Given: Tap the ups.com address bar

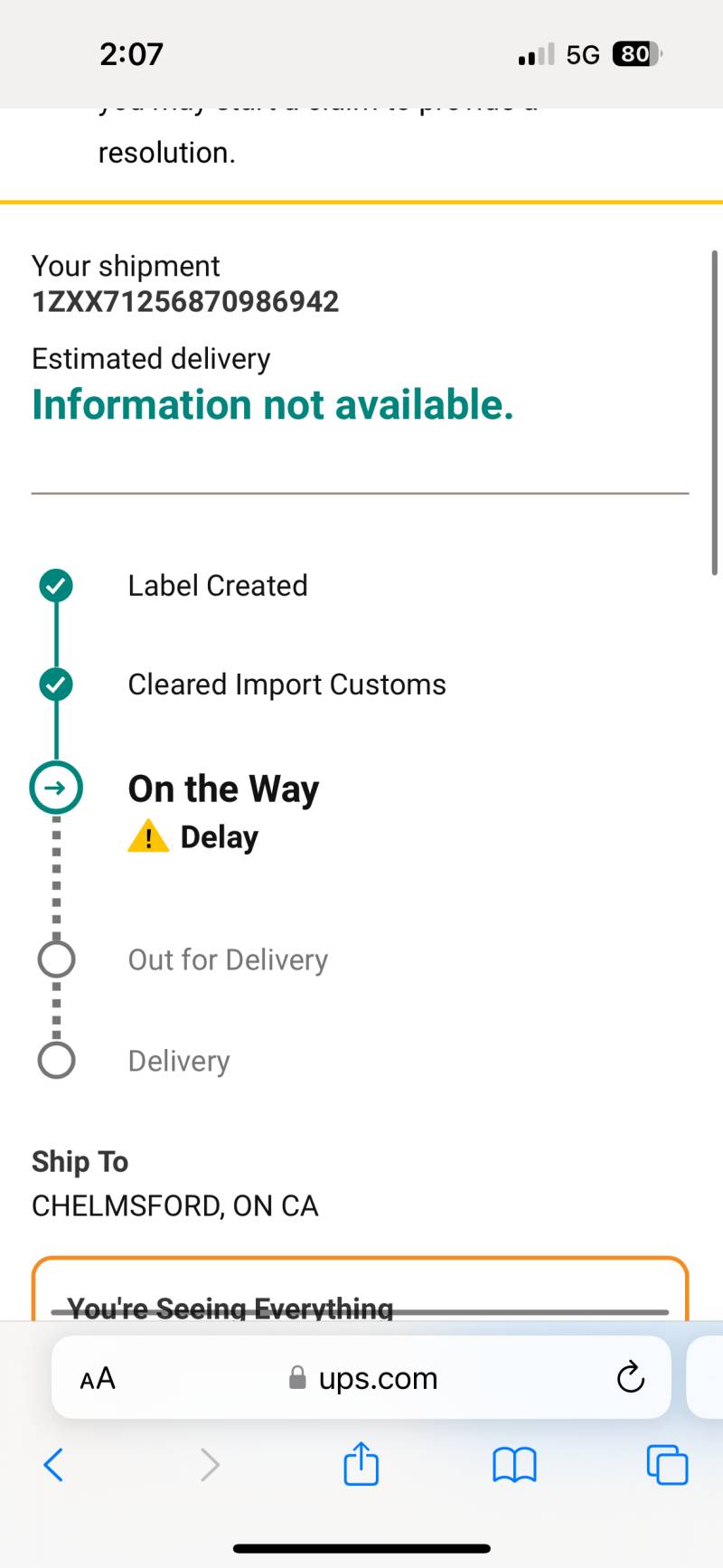Looking at the screenshot, I should pyautogui.click(x=361, y=1377).
